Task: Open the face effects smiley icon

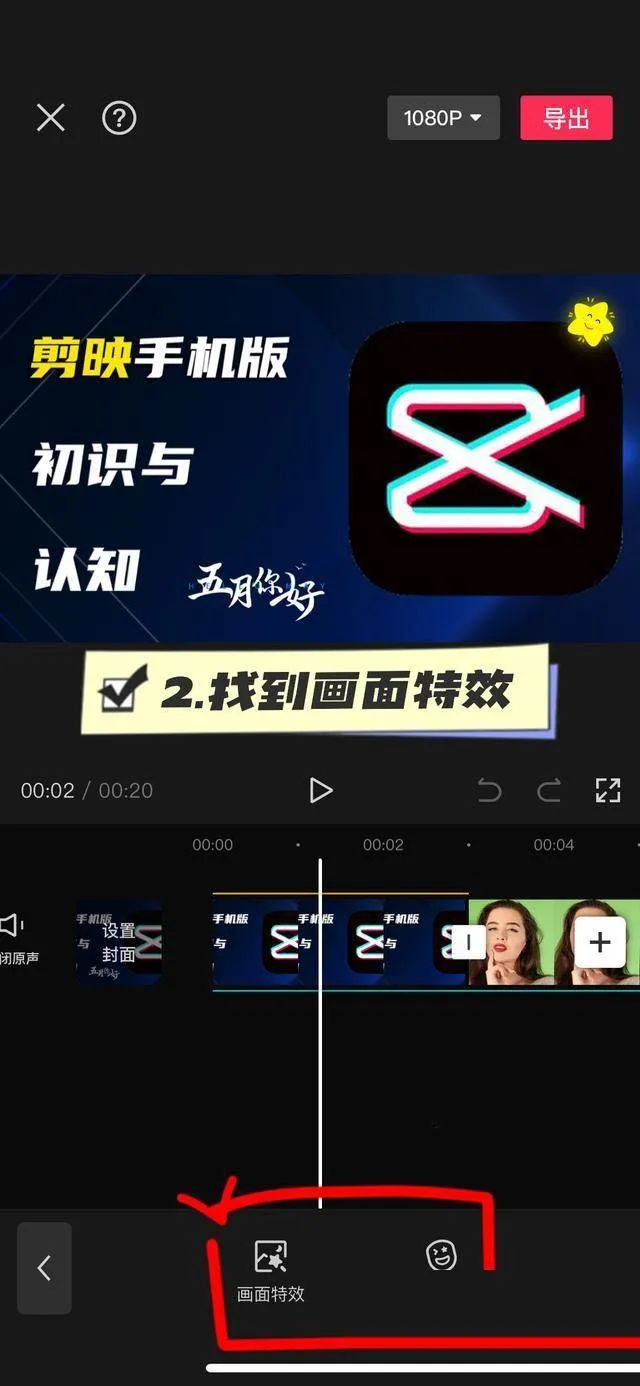Action: pyautogui.click(x=441, y=1256)
